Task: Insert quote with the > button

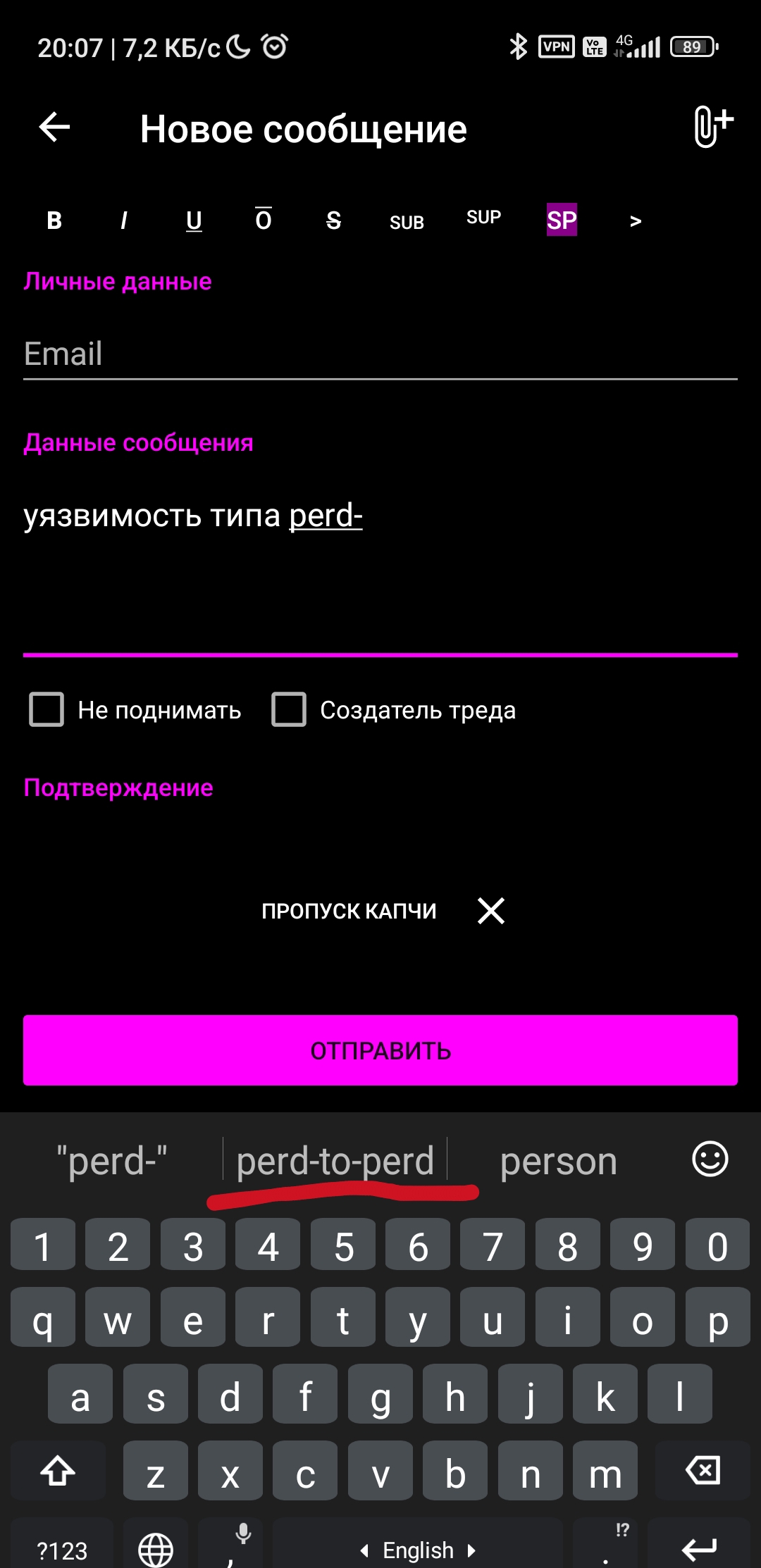Action: (635, 221)
